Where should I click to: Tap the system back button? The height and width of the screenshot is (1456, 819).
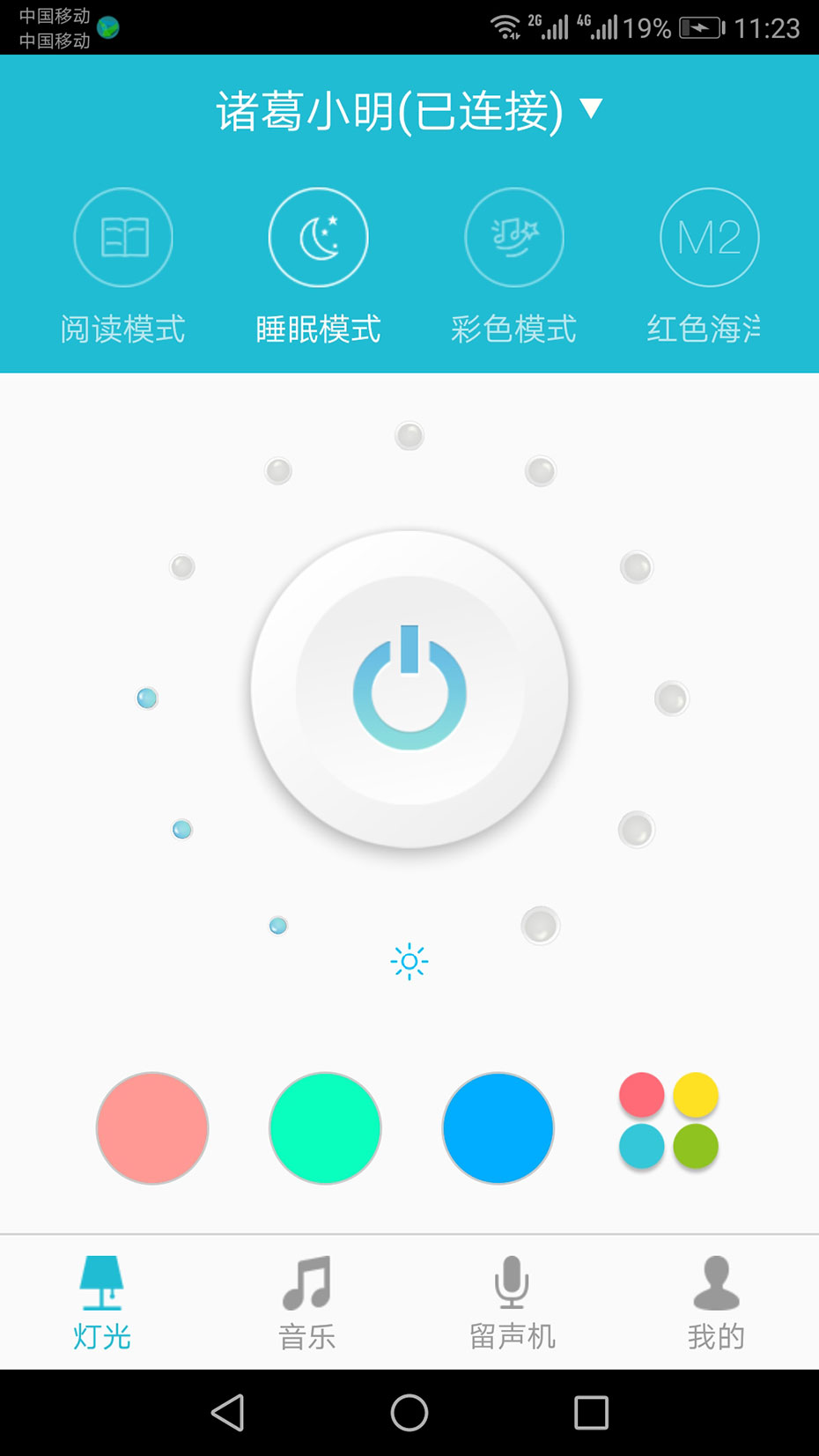tap(228, 1413)
